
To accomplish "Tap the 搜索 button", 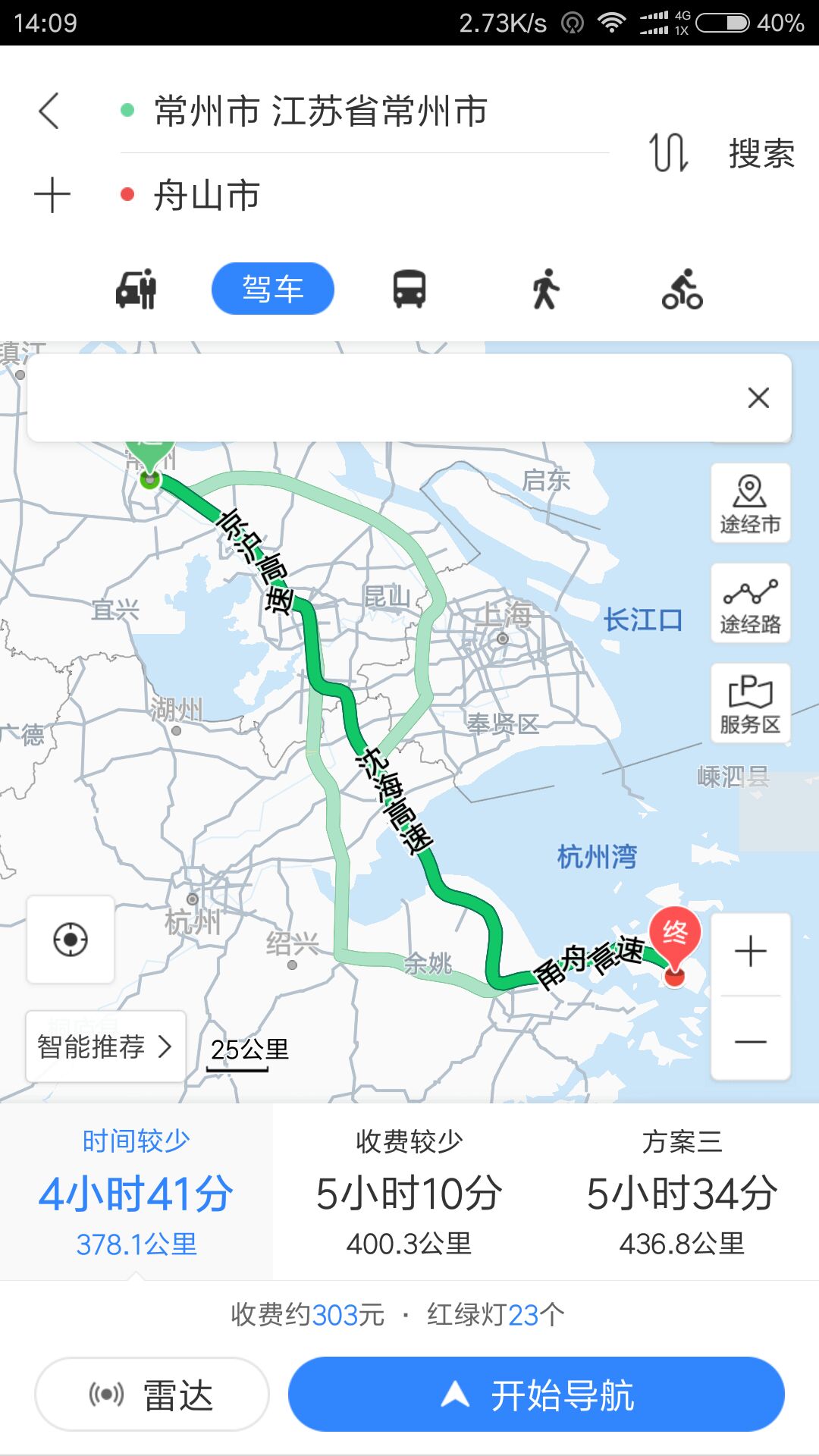I will (761, 154).
